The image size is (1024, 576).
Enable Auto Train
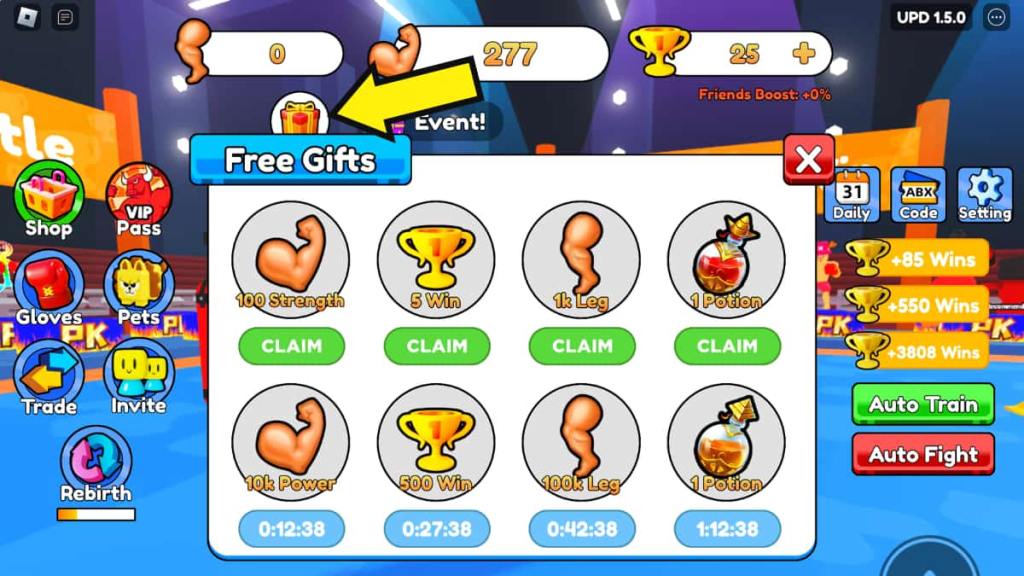[923, 405]
